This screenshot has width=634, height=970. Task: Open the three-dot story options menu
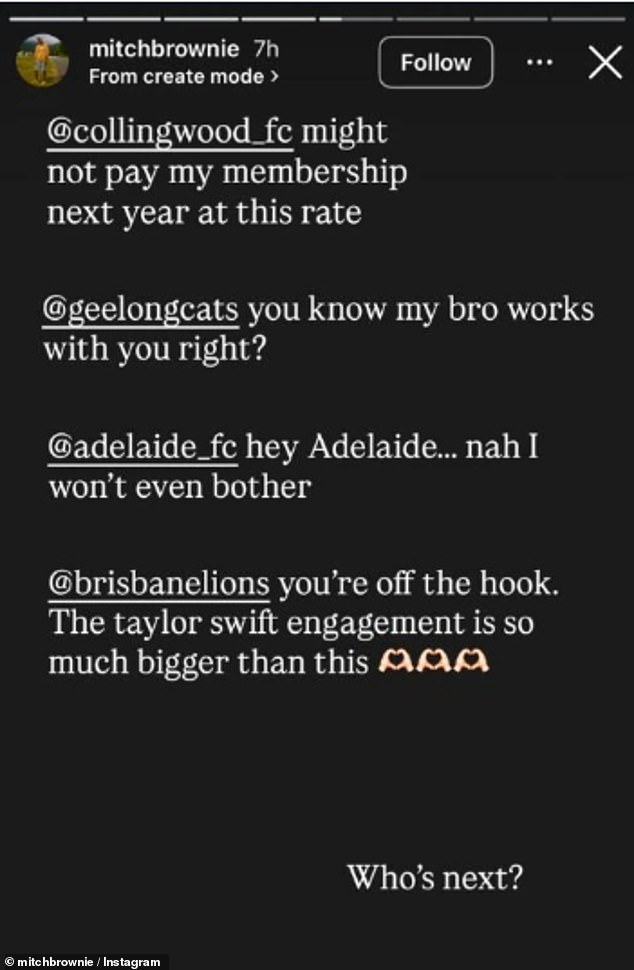(x=539, y=62)
